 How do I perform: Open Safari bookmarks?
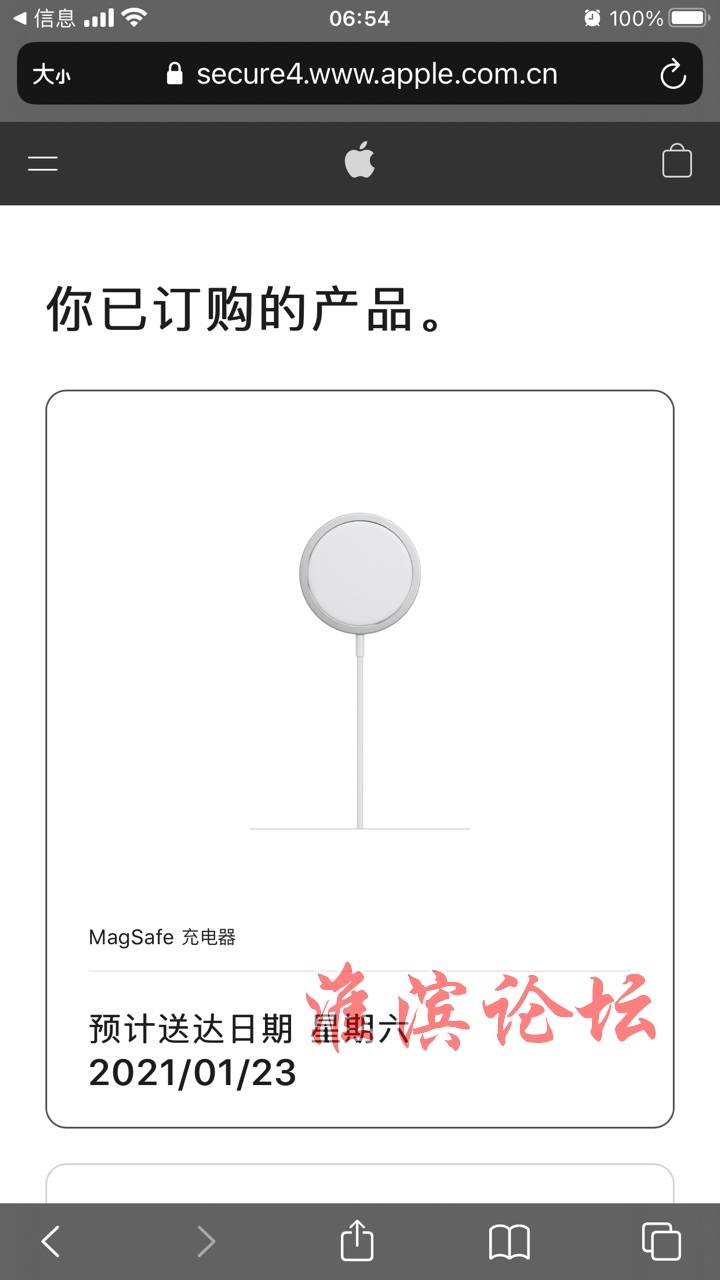509,1241
